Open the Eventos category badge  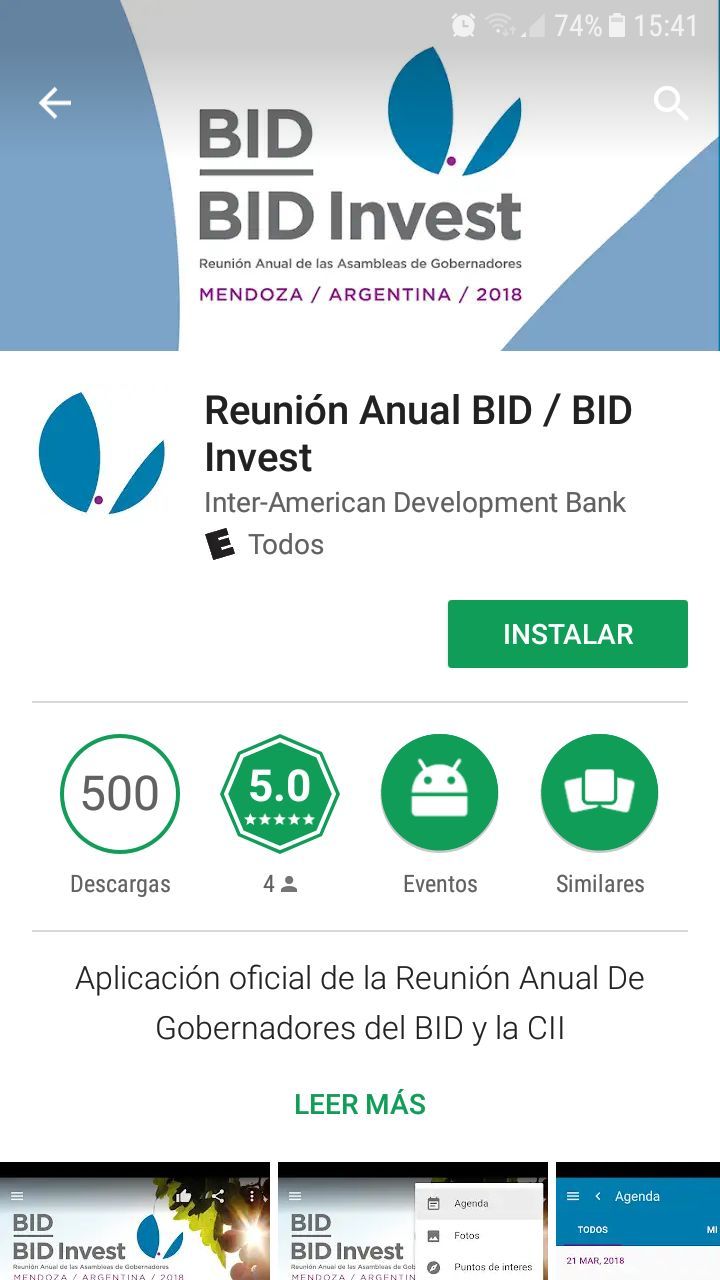440,794
